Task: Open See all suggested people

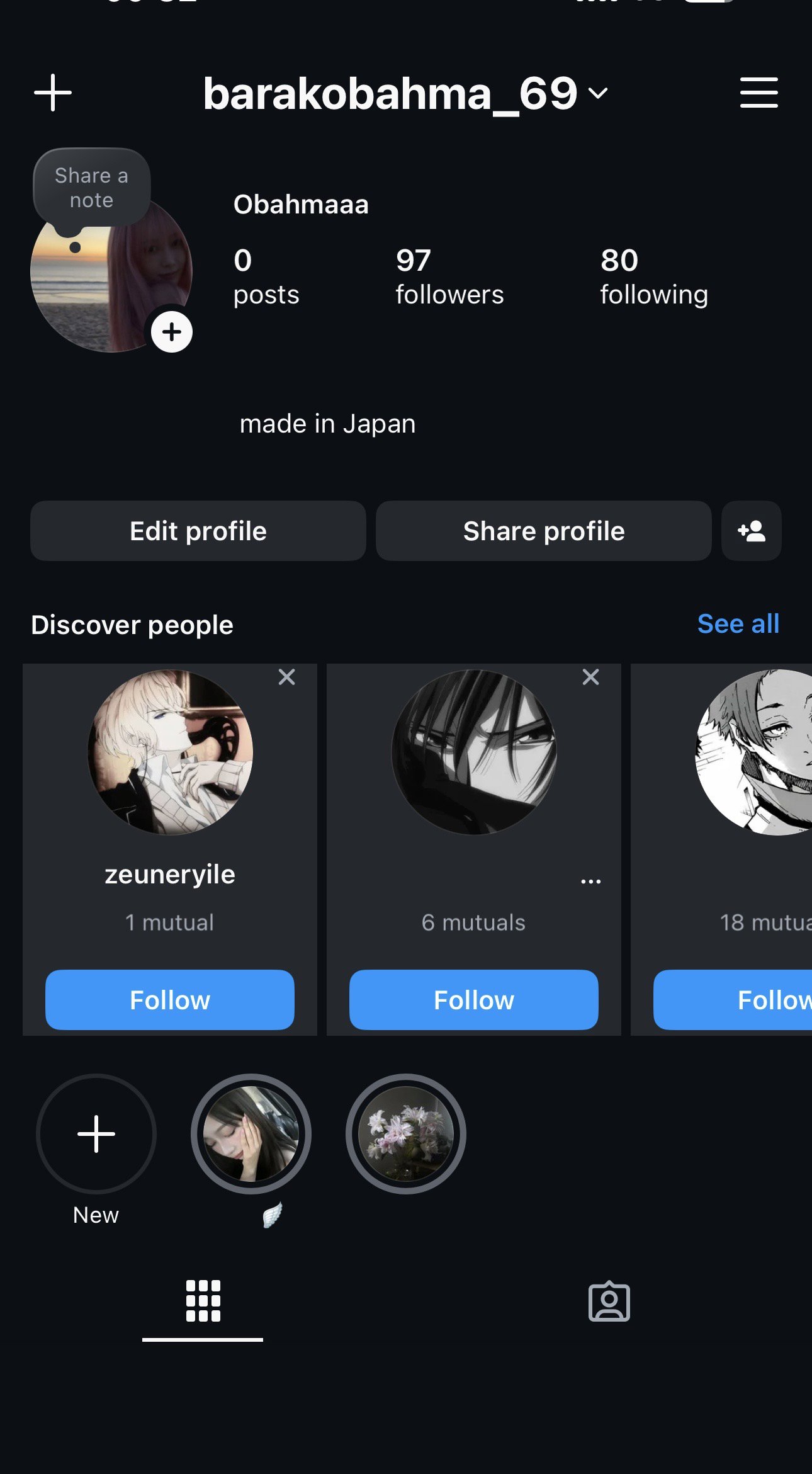Action: pos(738,624)
